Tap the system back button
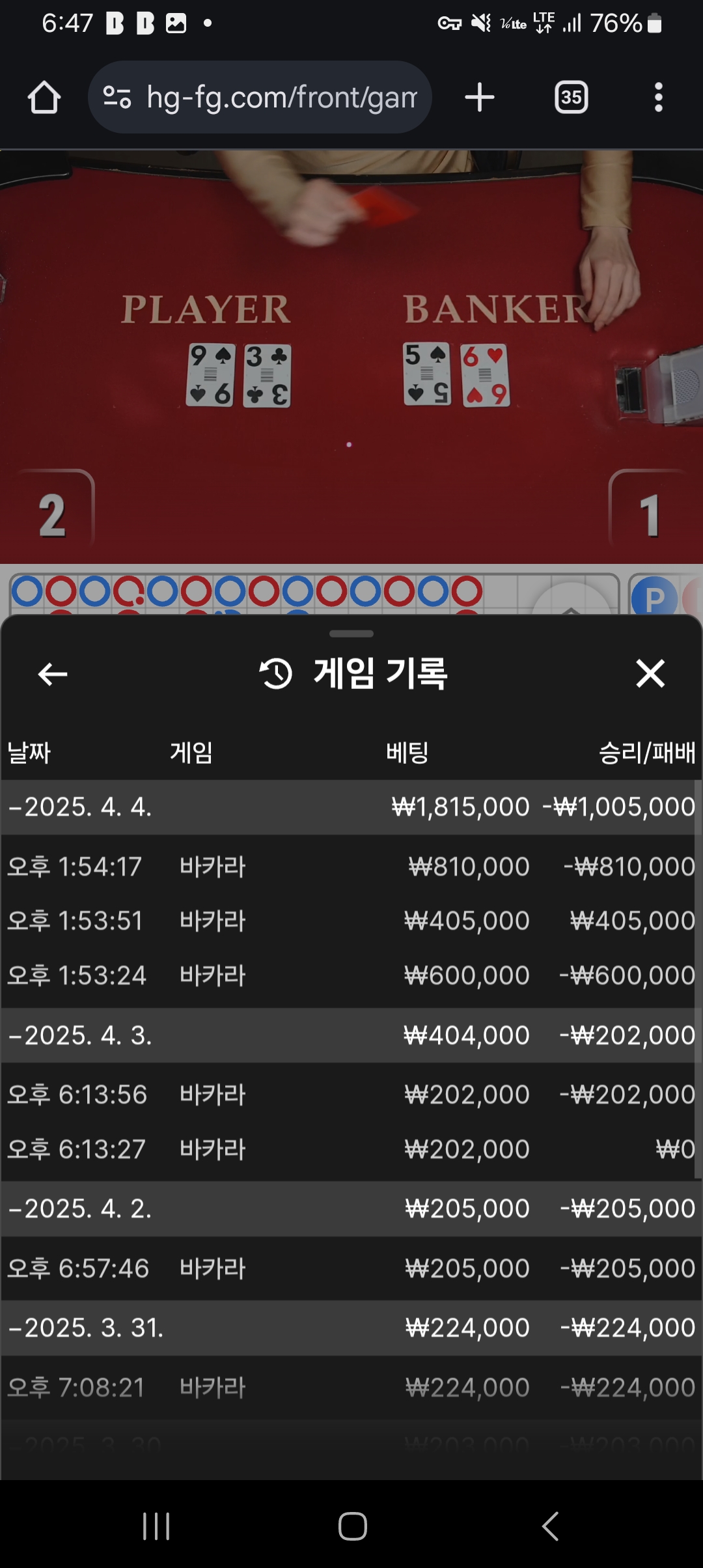 pos(550,1526)
